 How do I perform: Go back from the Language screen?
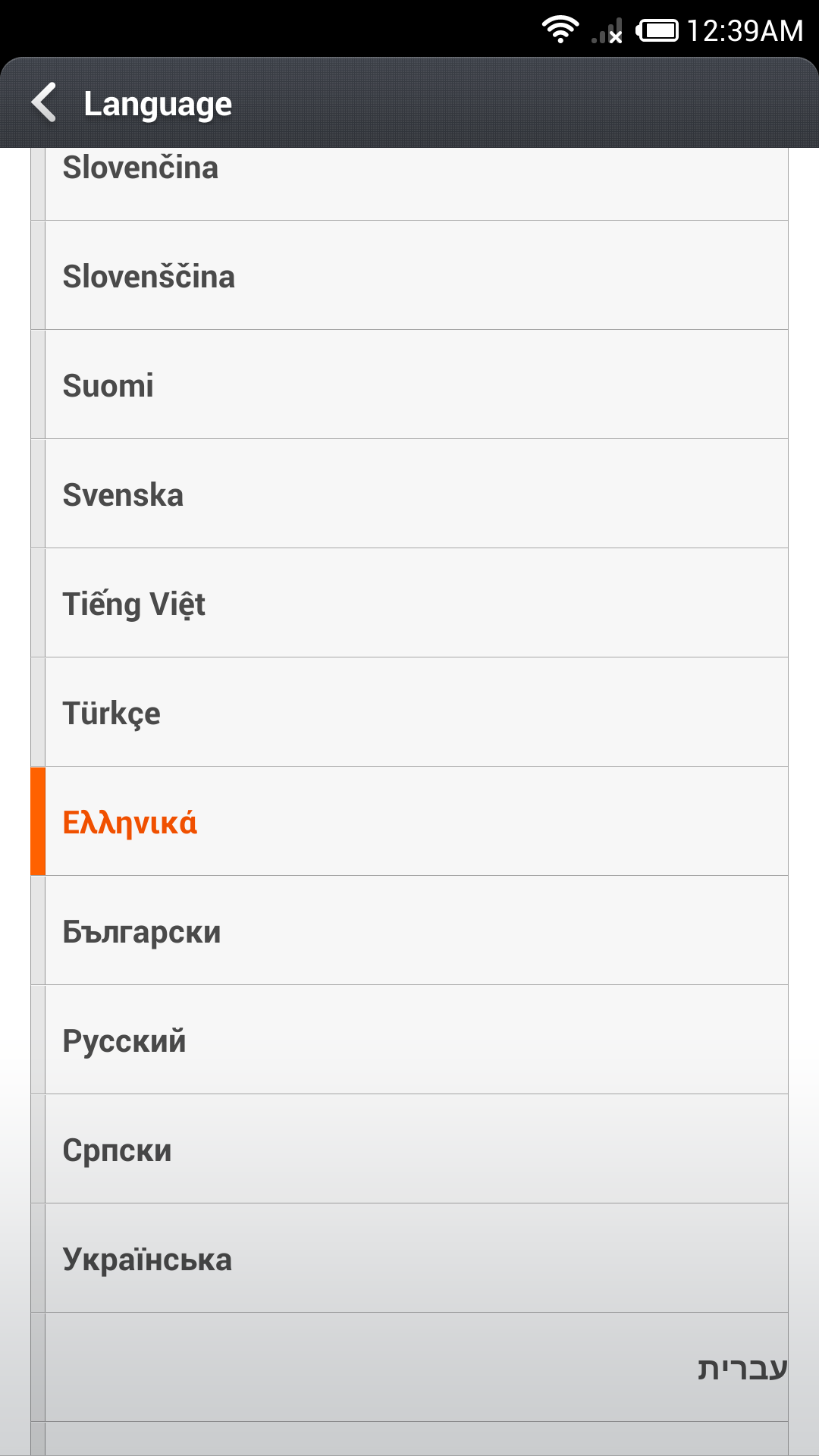pyautogui.click(x=44, y=102)
